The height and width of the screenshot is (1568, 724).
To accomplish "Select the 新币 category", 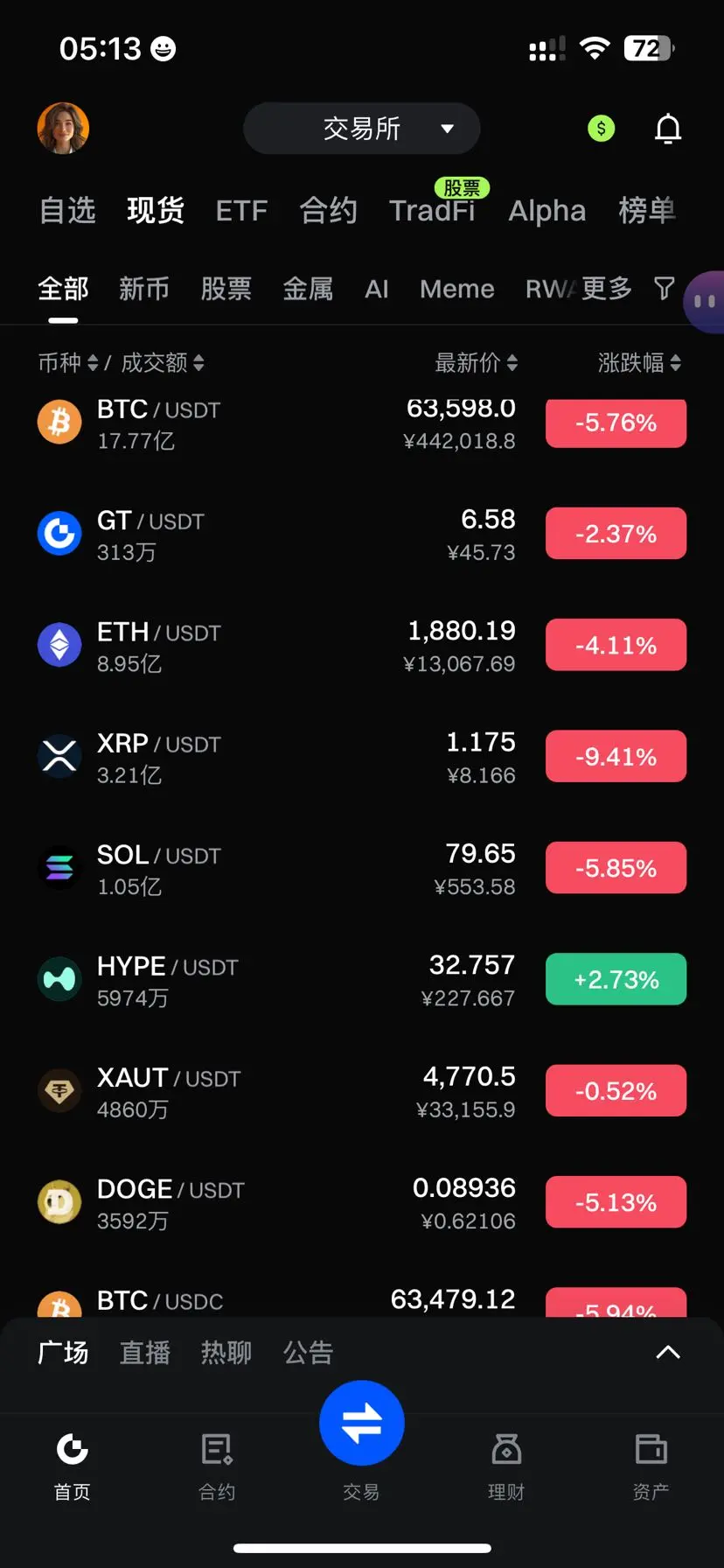I will (x=144, y=289).
